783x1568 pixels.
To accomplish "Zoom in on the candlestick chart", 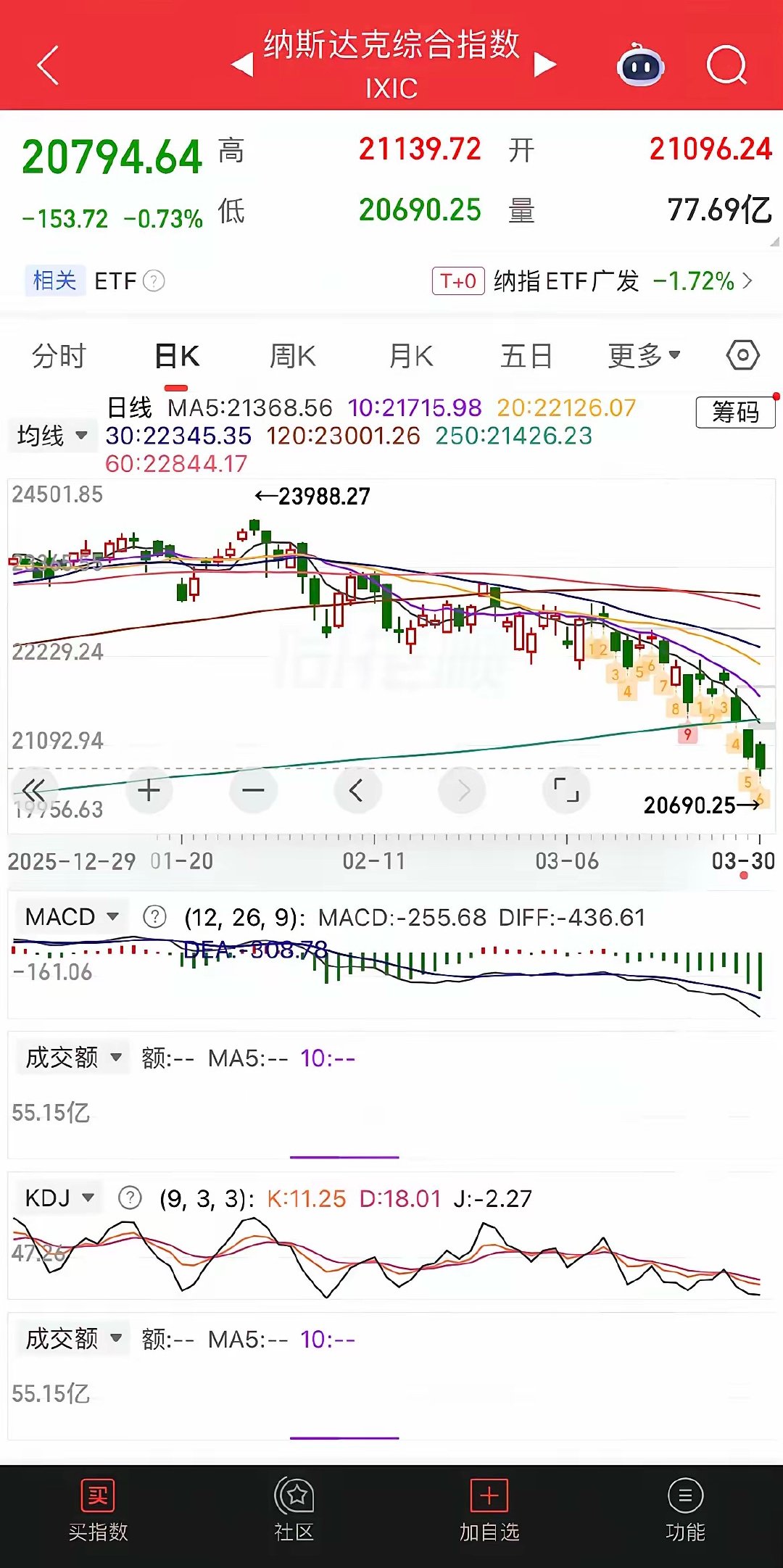I will pos(149,790).
